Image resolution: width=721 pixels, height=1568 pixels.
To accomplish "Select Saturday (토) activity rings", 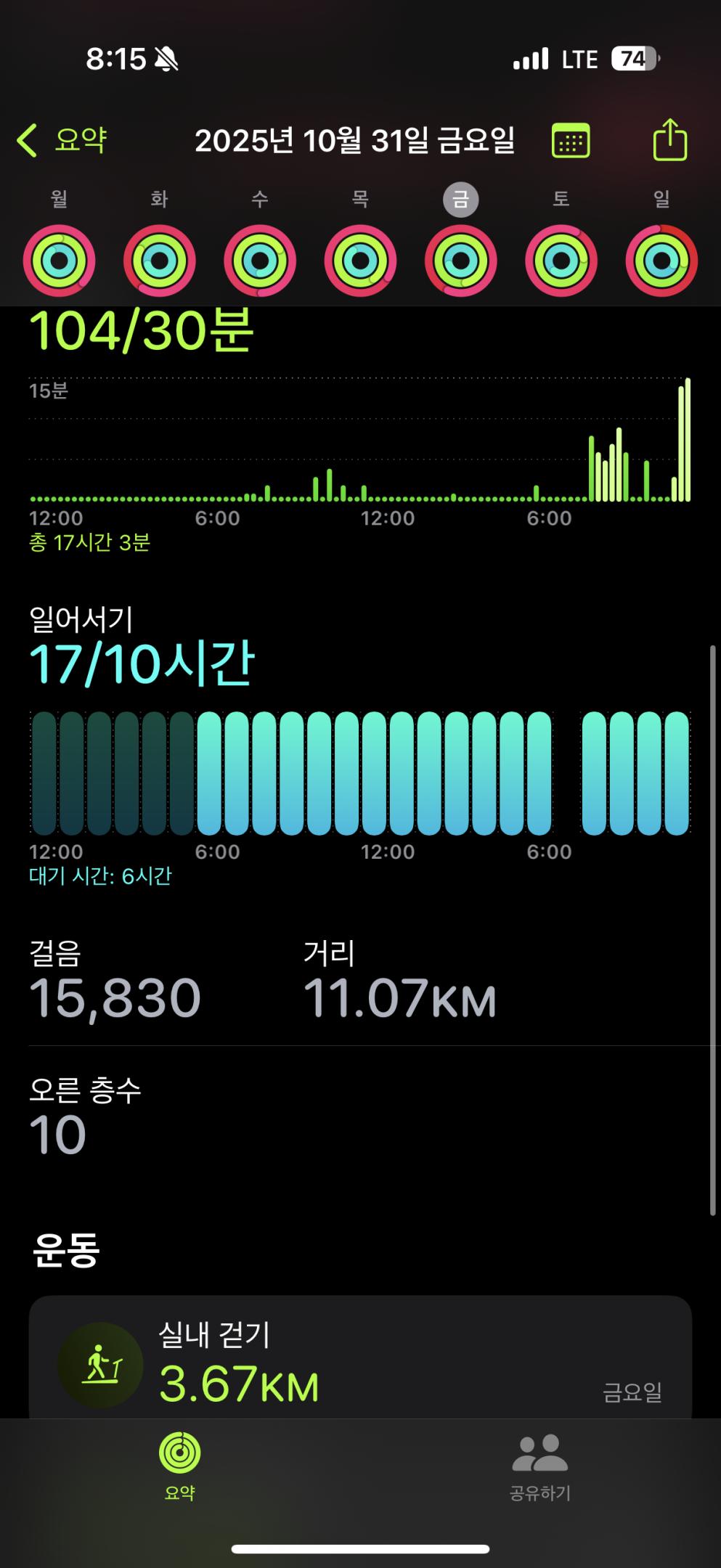I will 561,261.
